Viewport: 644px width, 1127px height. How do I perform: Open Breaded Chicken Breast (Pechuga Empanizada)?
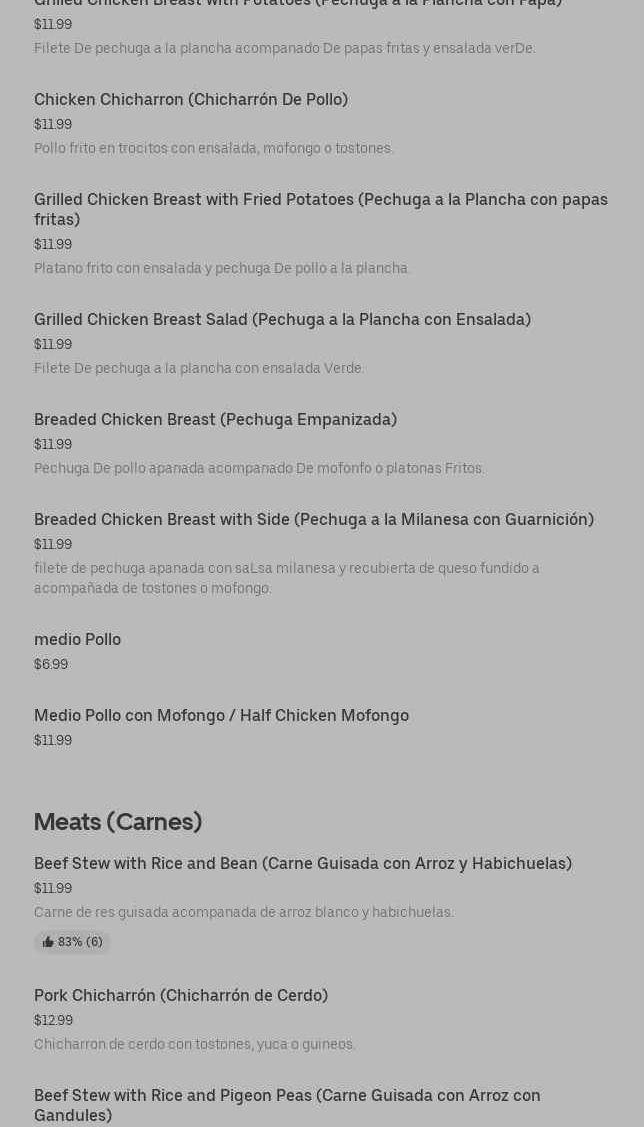pyautogui.click(x=215, y=420)
